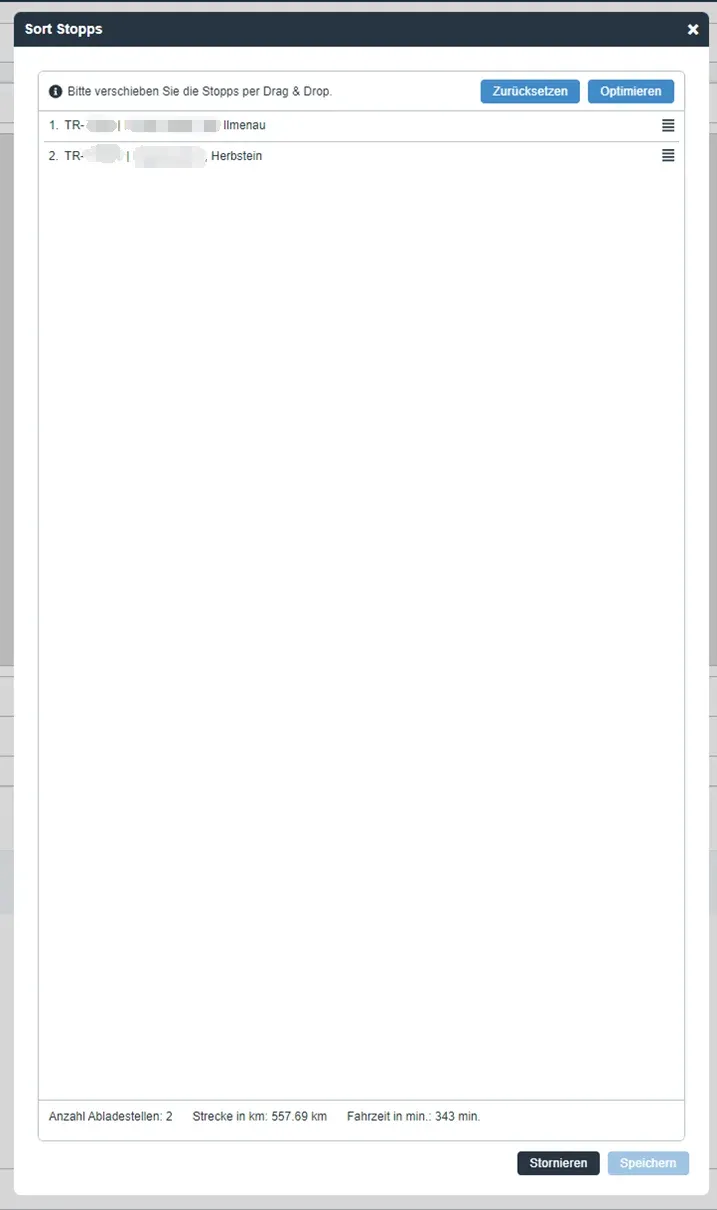Viewport: 717px width, 1210px height.
Task: Cancel with the Stornieren button
Action: (558, 1163)
